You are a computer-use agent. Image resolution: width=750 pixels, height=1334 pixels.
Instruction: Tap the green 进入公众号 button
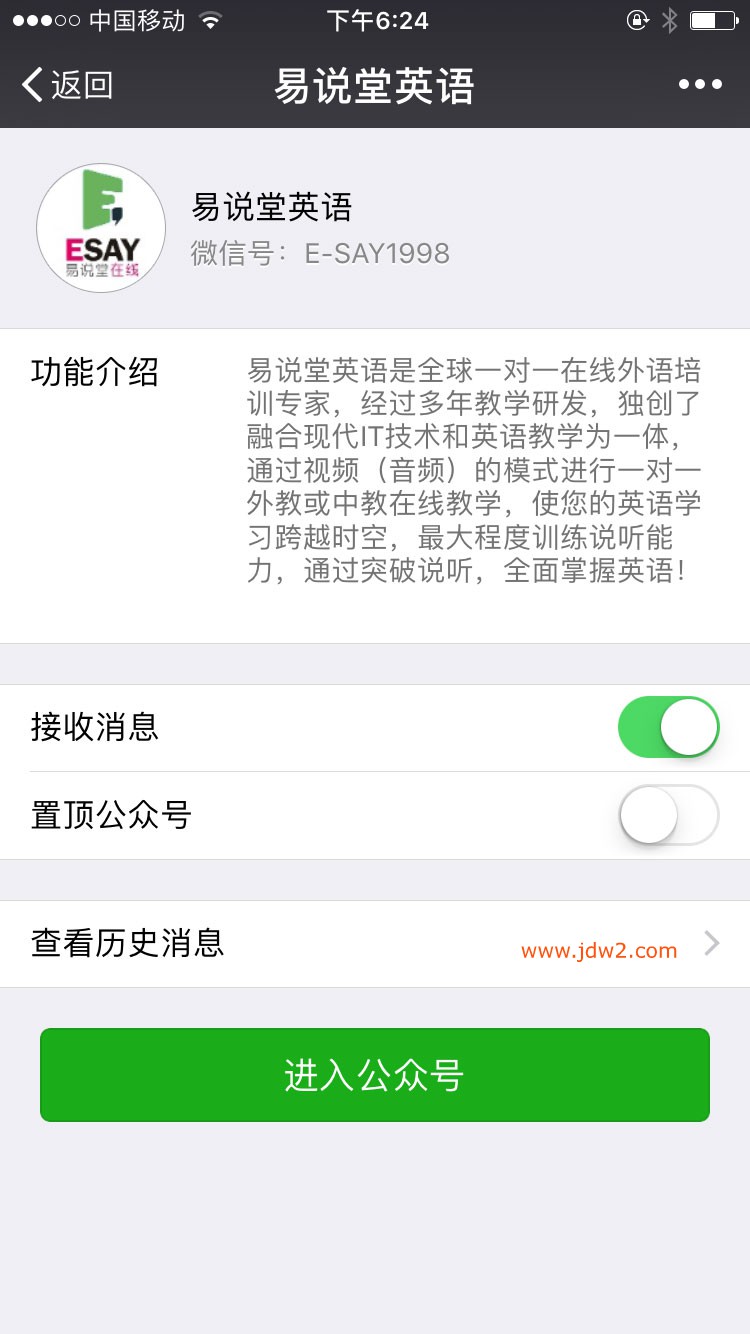click(375, 1075)
